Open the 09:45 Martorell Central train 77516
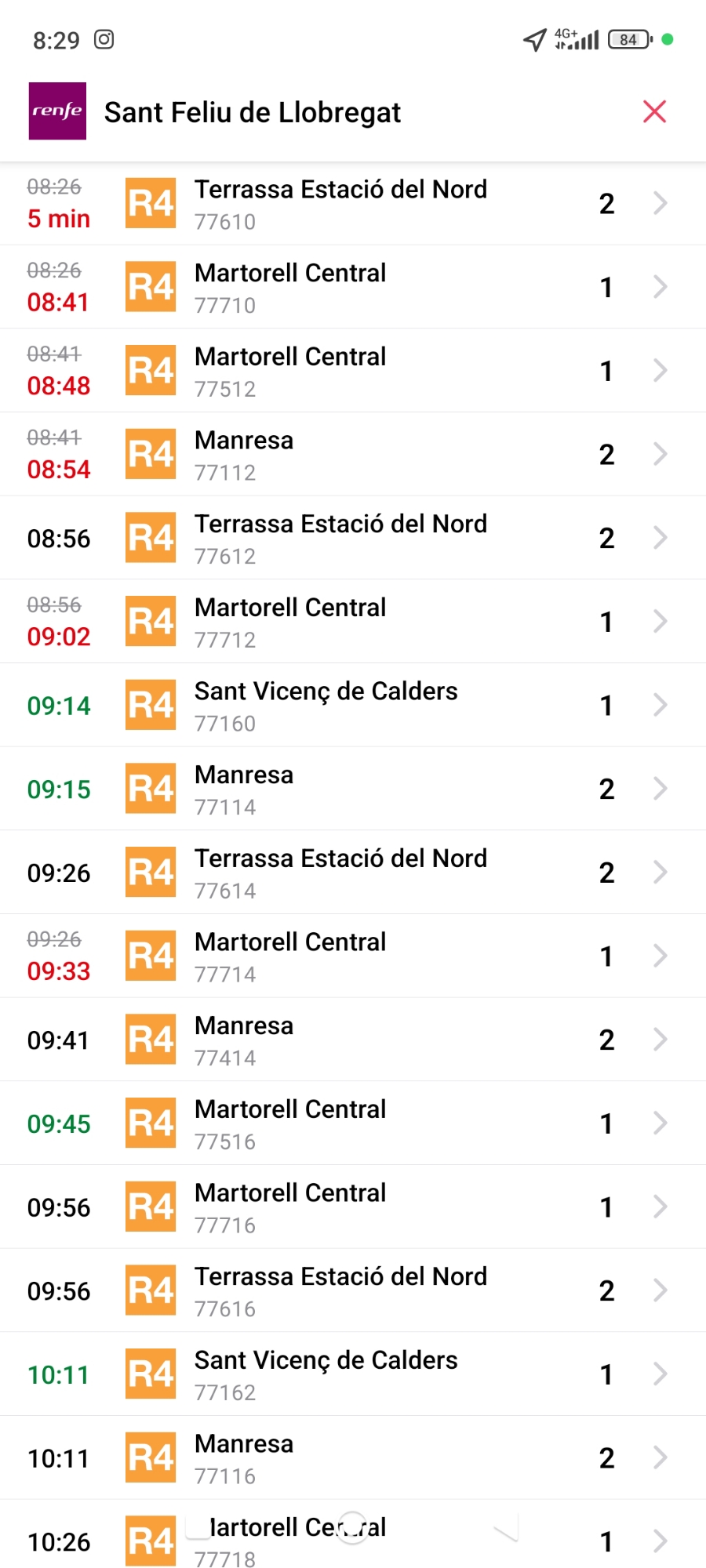706x1568 pixels. 353,1123
